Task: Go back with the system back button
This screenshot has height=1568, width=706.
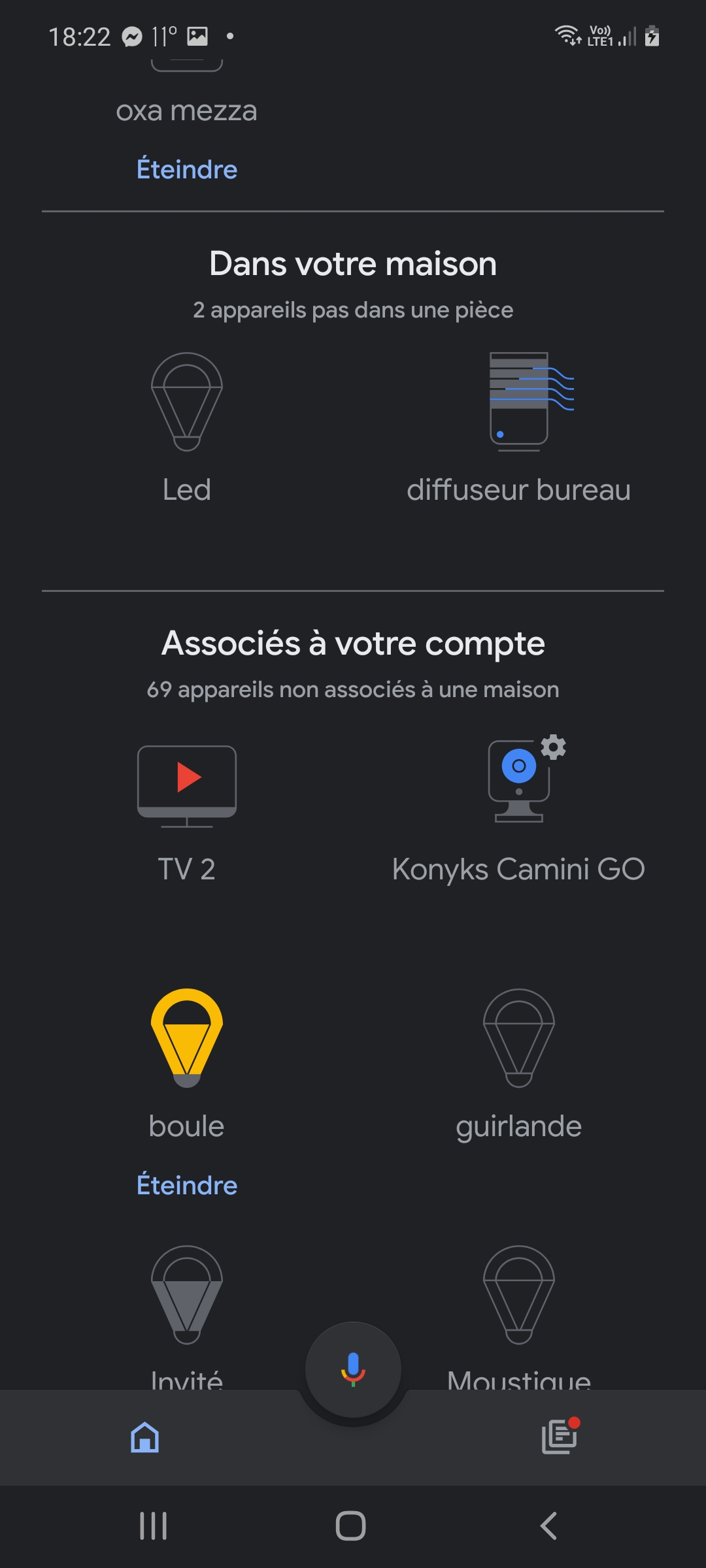Action: click(x=549, y=1526)
